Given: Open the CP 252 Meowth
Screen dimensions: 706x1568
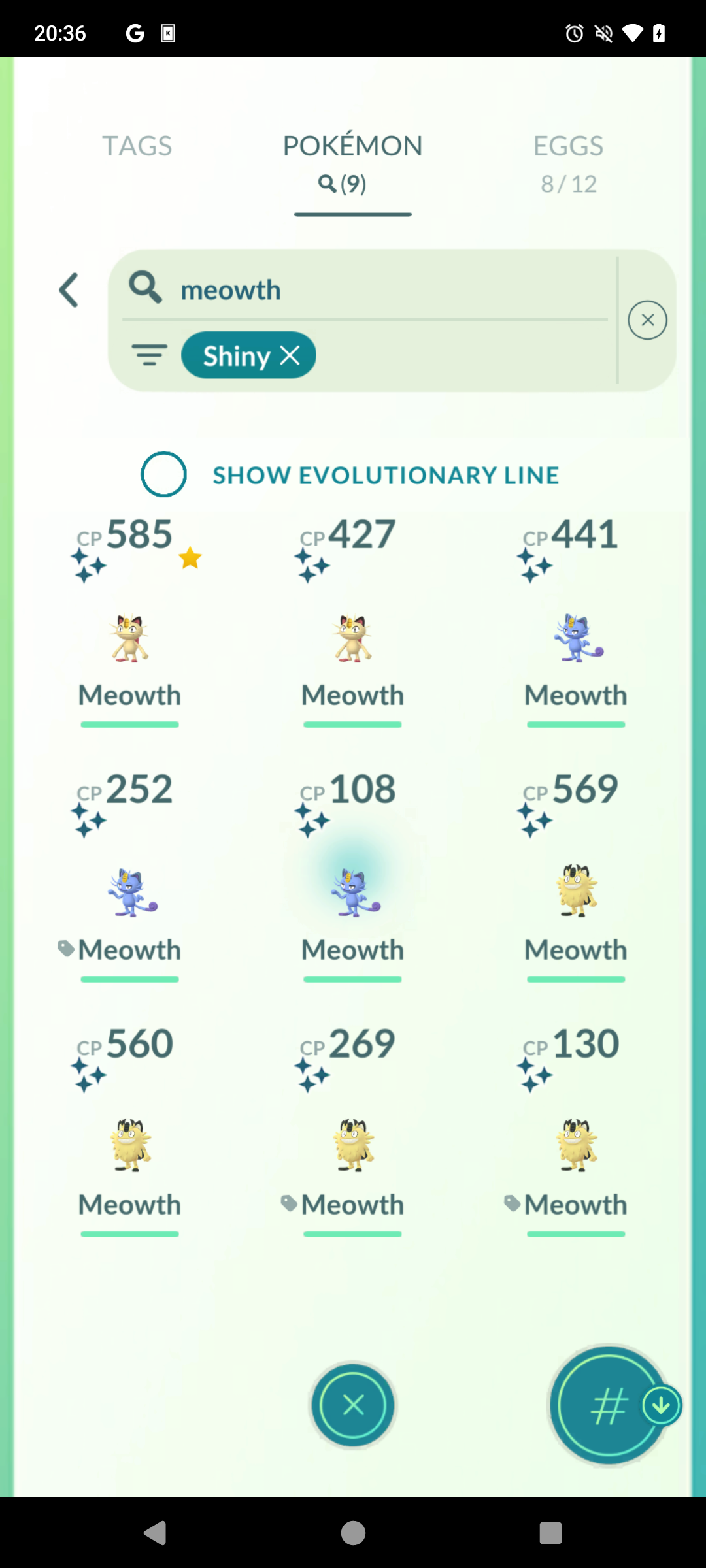Looking at the screenshot, I should pos(129,892).
